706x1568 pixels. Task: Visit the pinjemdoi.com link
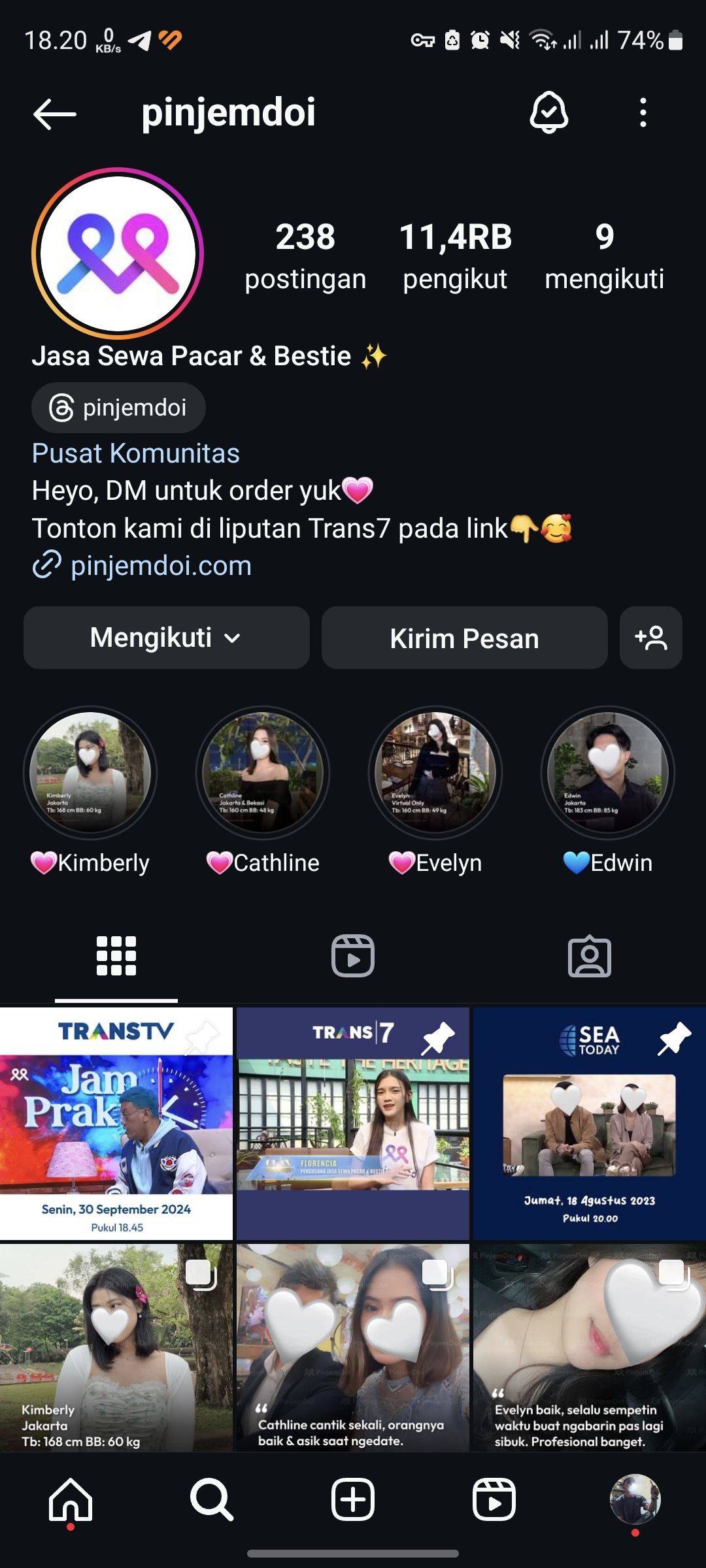(160, 566)
